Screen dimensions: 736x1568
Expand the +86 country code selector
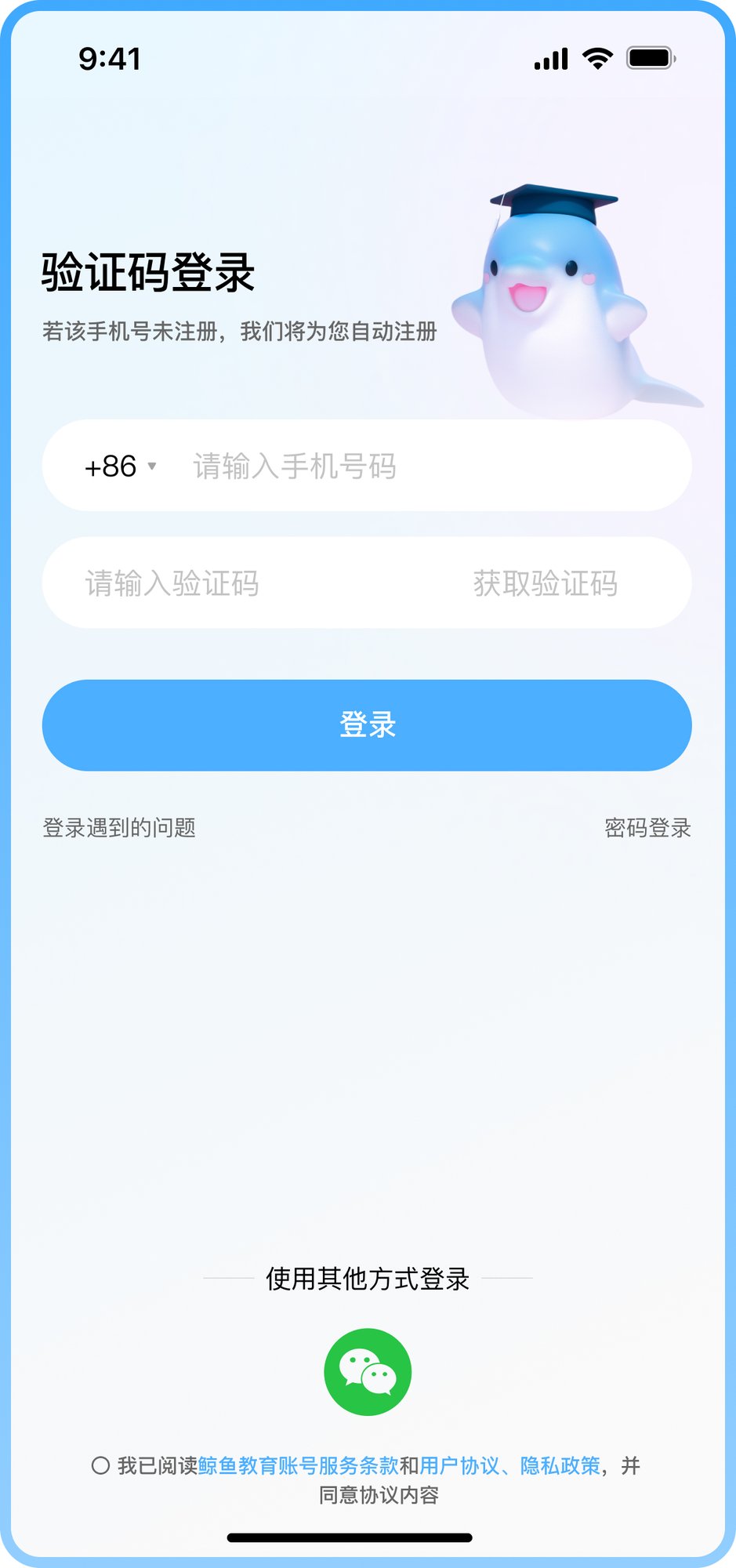pos(110,466)
